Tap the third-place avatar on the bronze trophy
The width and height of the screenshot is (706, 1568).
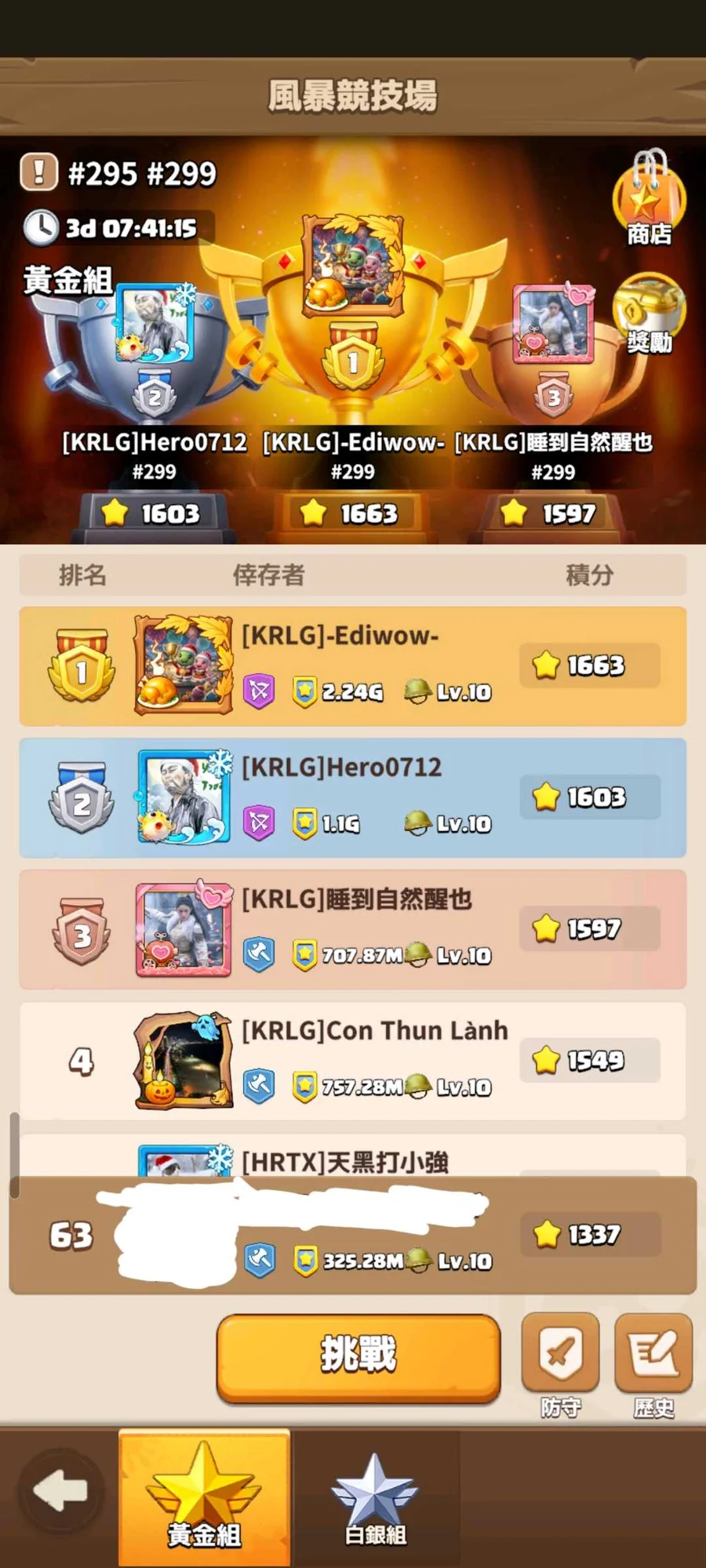tap(553, 324)
